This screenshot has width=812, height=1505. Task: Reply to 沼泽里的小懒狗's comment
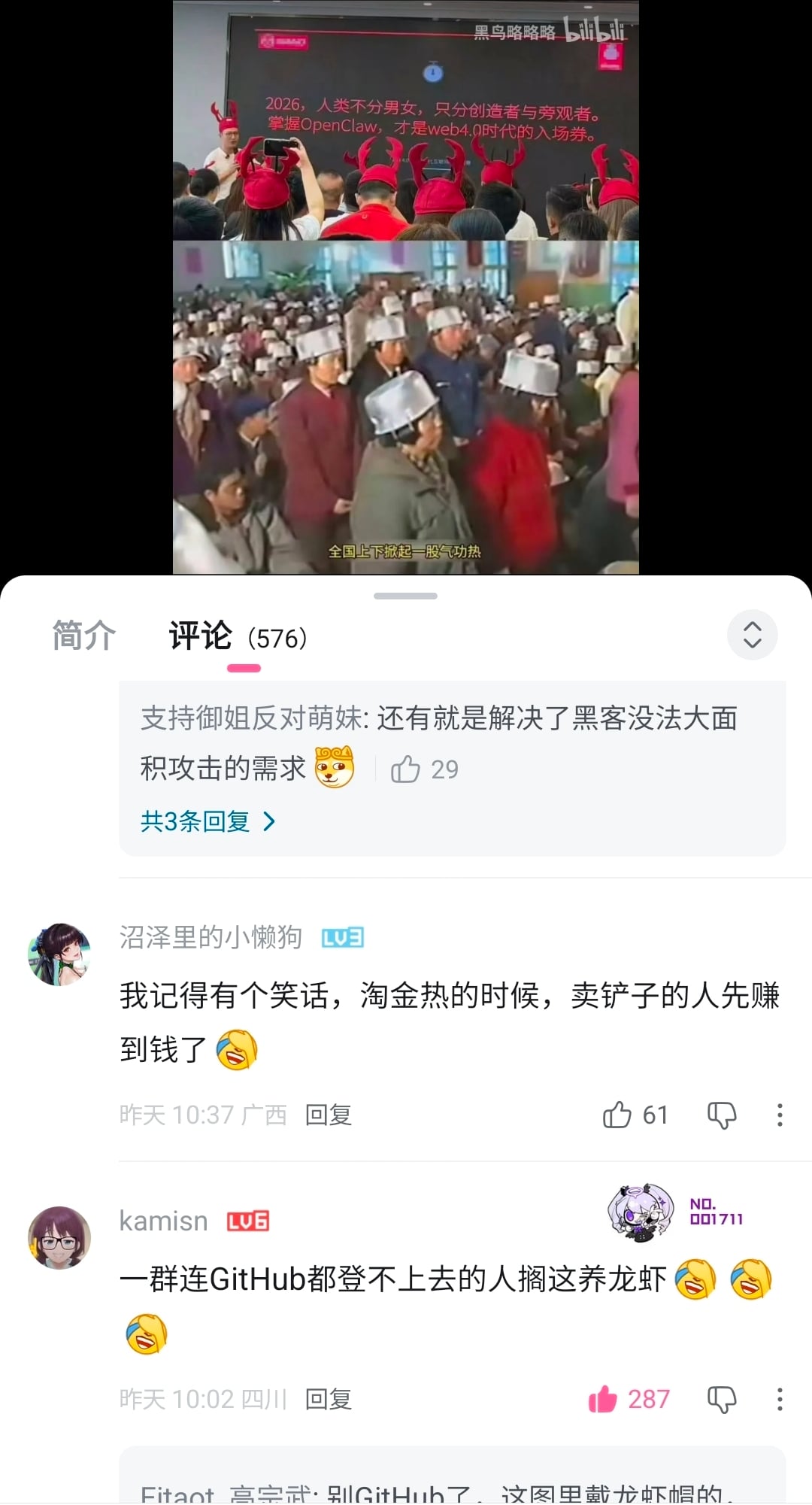point(329,1115)
